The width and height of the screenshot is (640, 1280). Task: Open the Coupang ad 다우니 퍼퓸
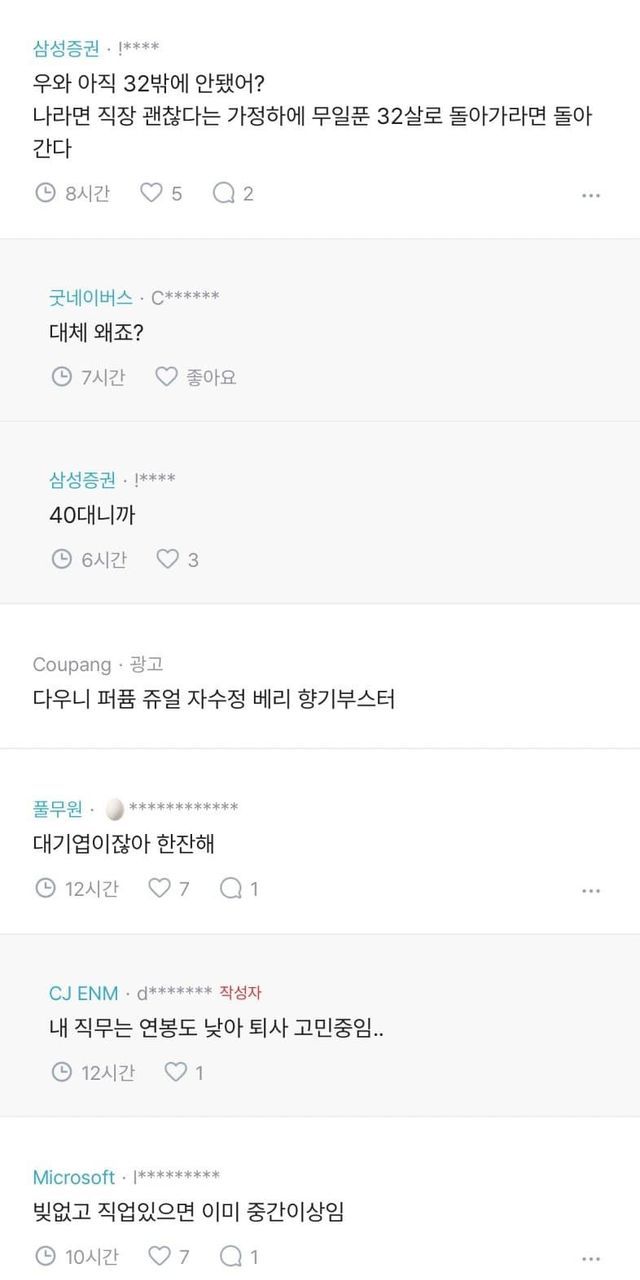point(214,698)
